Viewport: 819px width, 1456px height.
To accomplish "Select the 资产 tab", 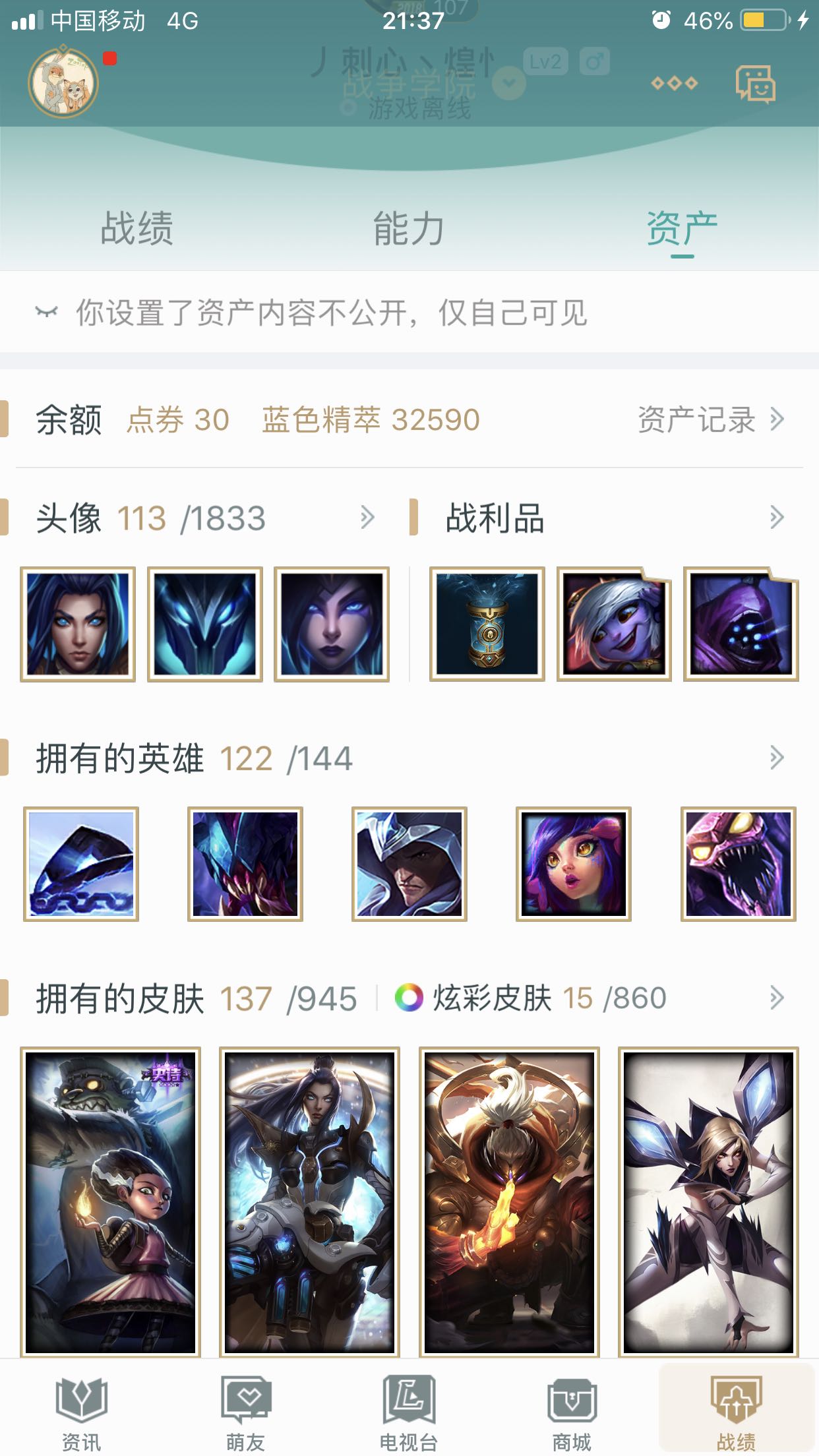I will click(x=682, y=229).
